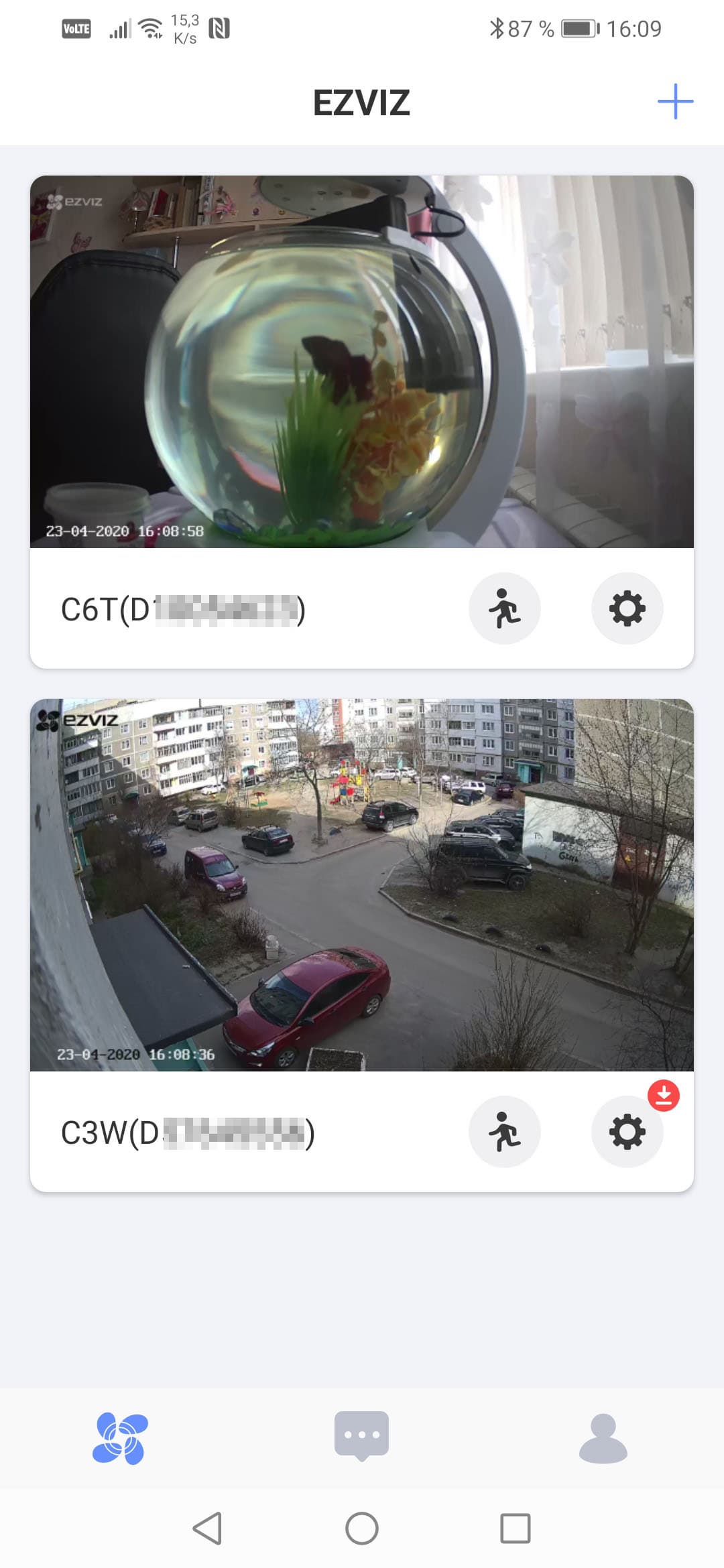Toggle motion detection for the C6T camera
The width and height of the screenshot is (724, 1568).
click(x=504, y=608)
